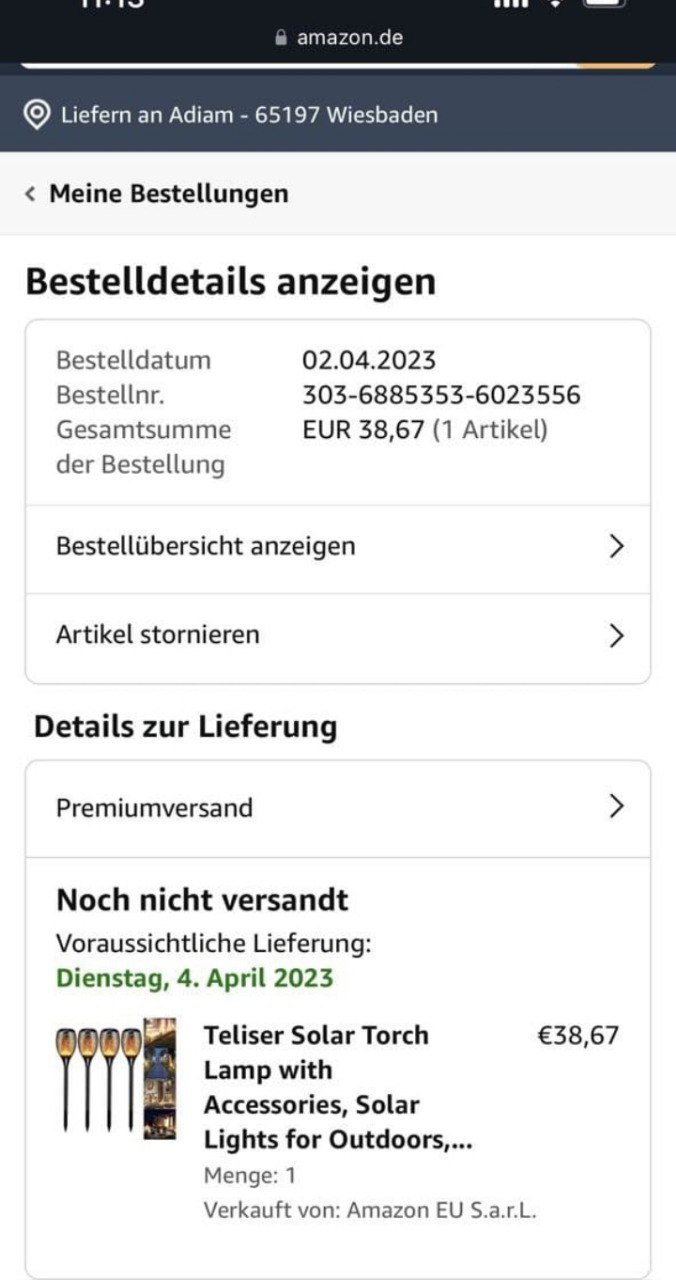Open the Premiumversand shipping row
The image size is (676, 1280).
[x=337, y=808]
